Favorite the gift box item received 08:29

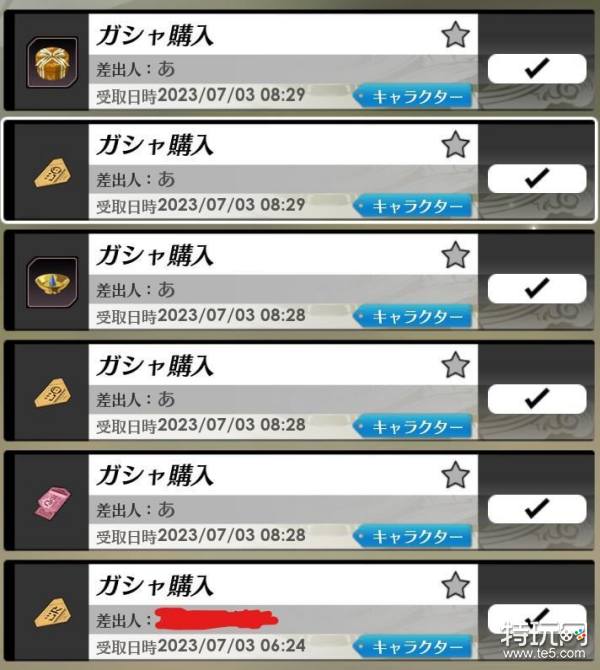pyautogui.click(x=455, y=35)
